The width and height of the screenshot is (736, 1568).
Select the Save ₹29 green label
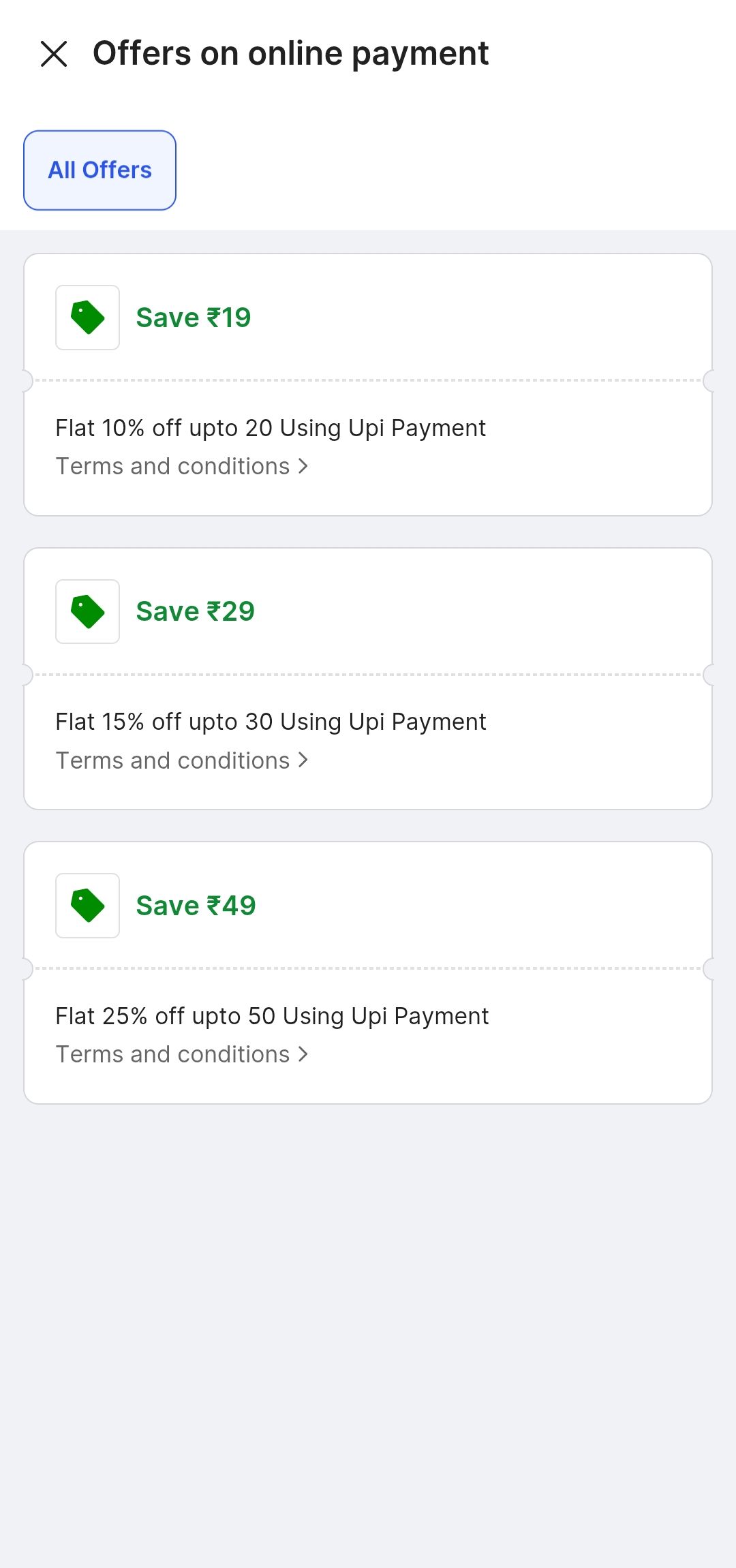(x=196, y=611)
